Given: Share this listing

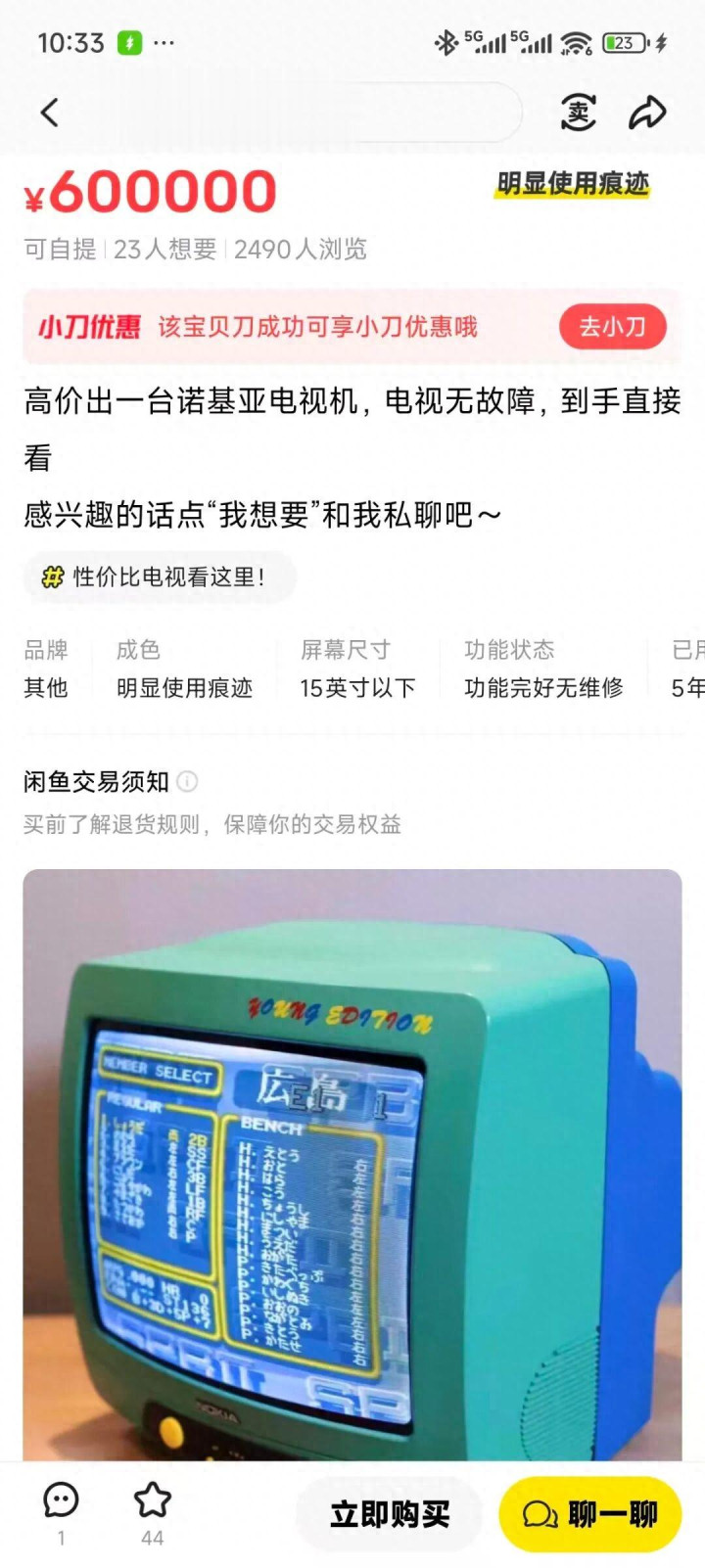Looking at the screenshot, I should coord(647,113).
